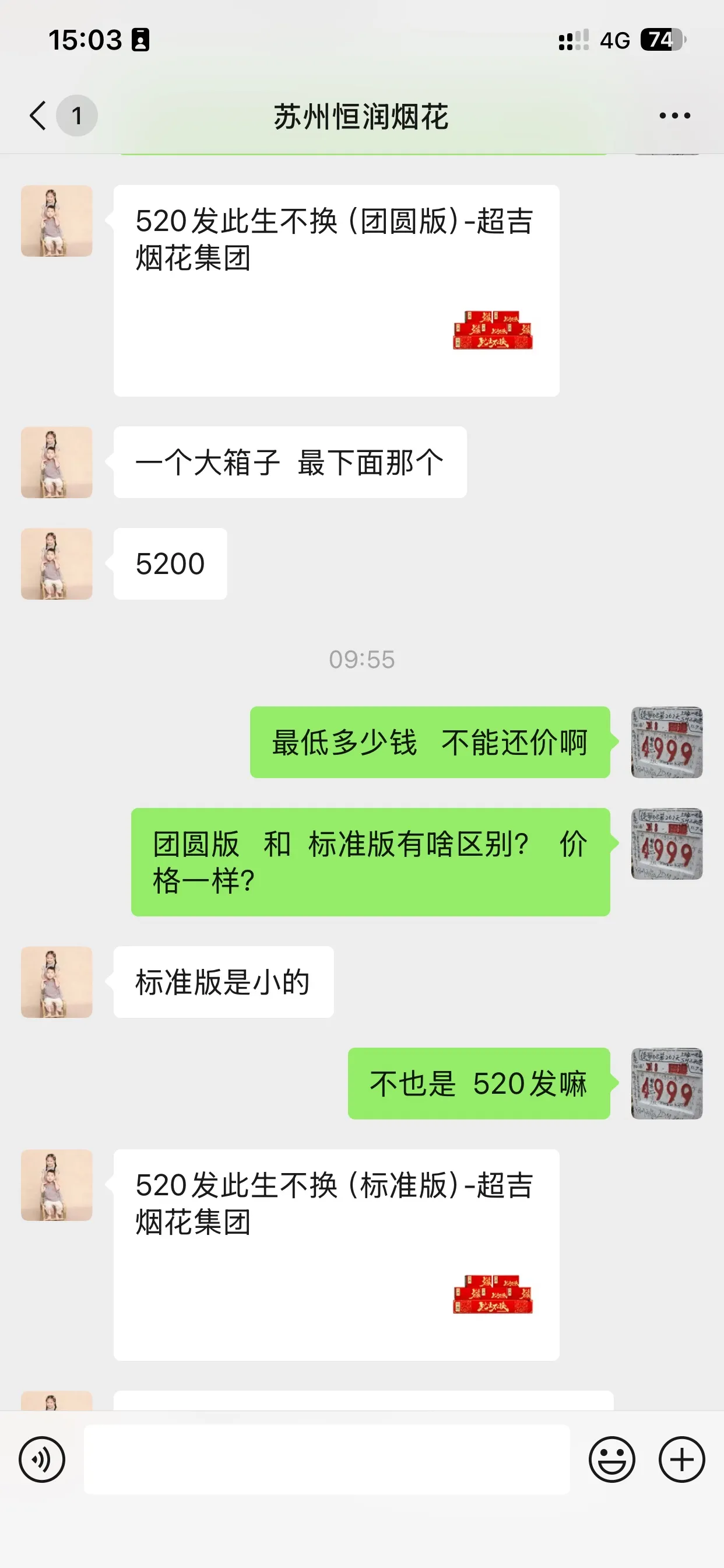This screenshot has width=724, height=1568.
Task: Open the contact's avatar beside the 5200 message
Action: [x=57, y=563]
